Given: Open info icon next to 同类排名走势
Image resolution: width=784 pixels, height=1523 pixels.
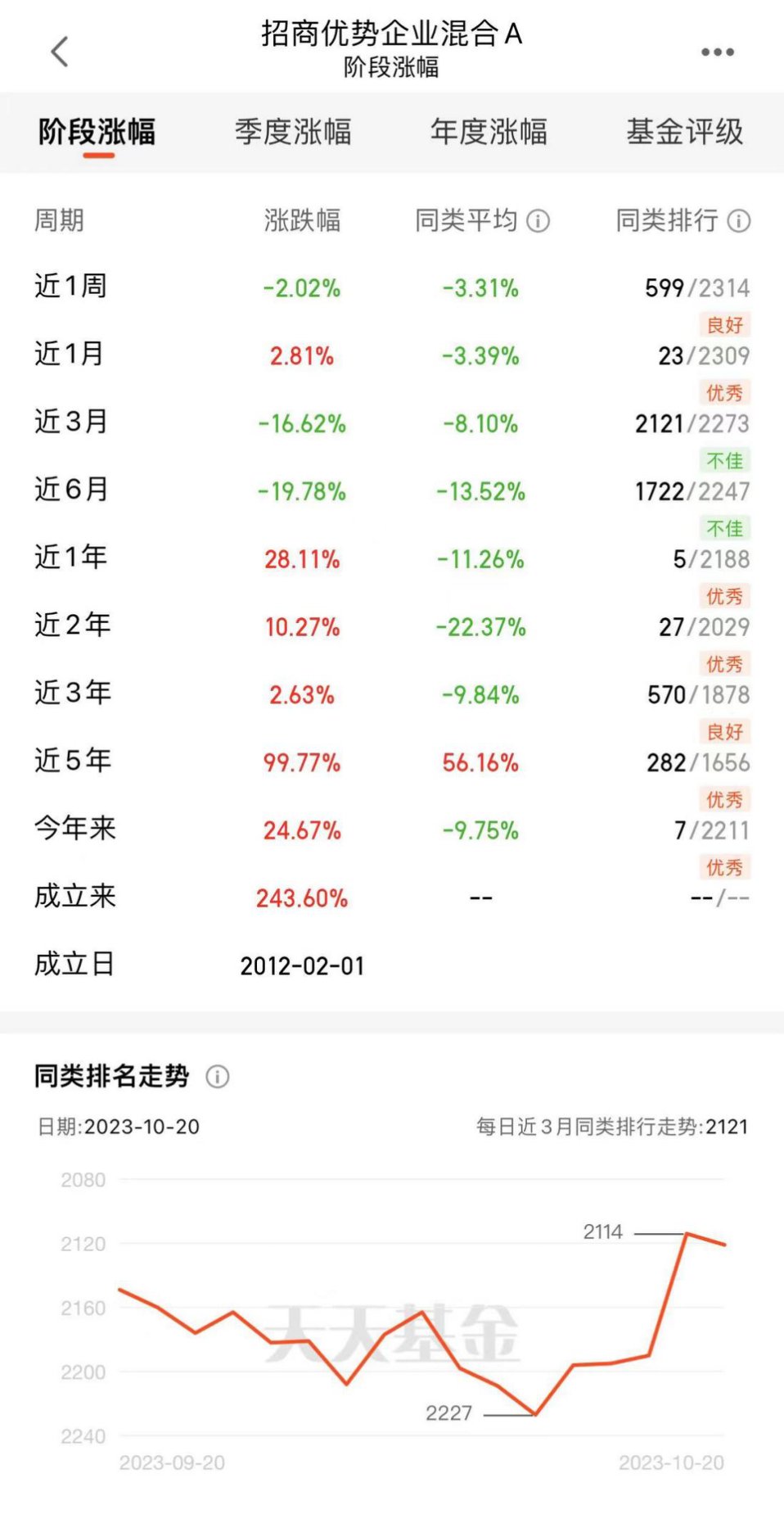Looking at the screenshot, I should coord(218,1076).
